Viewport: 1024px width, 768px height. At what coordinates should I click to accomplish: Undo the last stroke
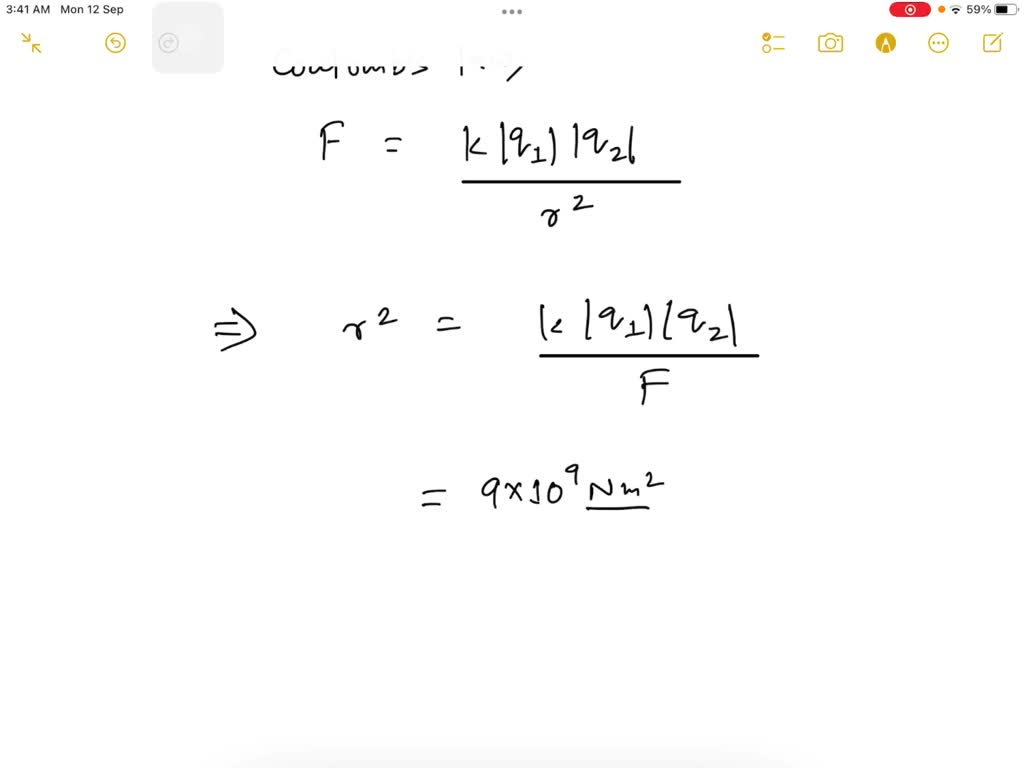[116, 43]
